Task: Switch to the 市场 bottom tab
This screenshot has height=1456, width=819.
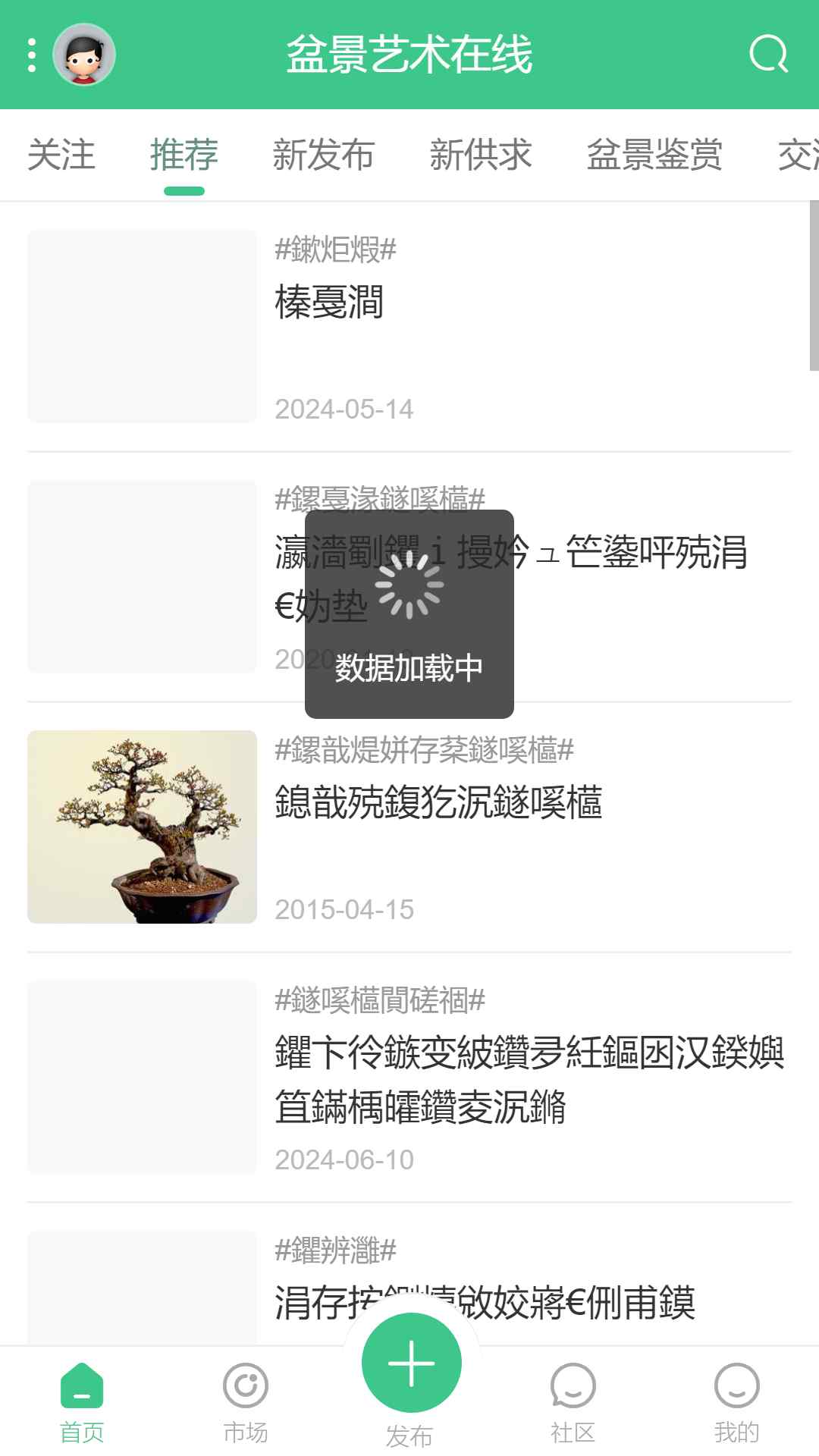Action: (246, 1403)
